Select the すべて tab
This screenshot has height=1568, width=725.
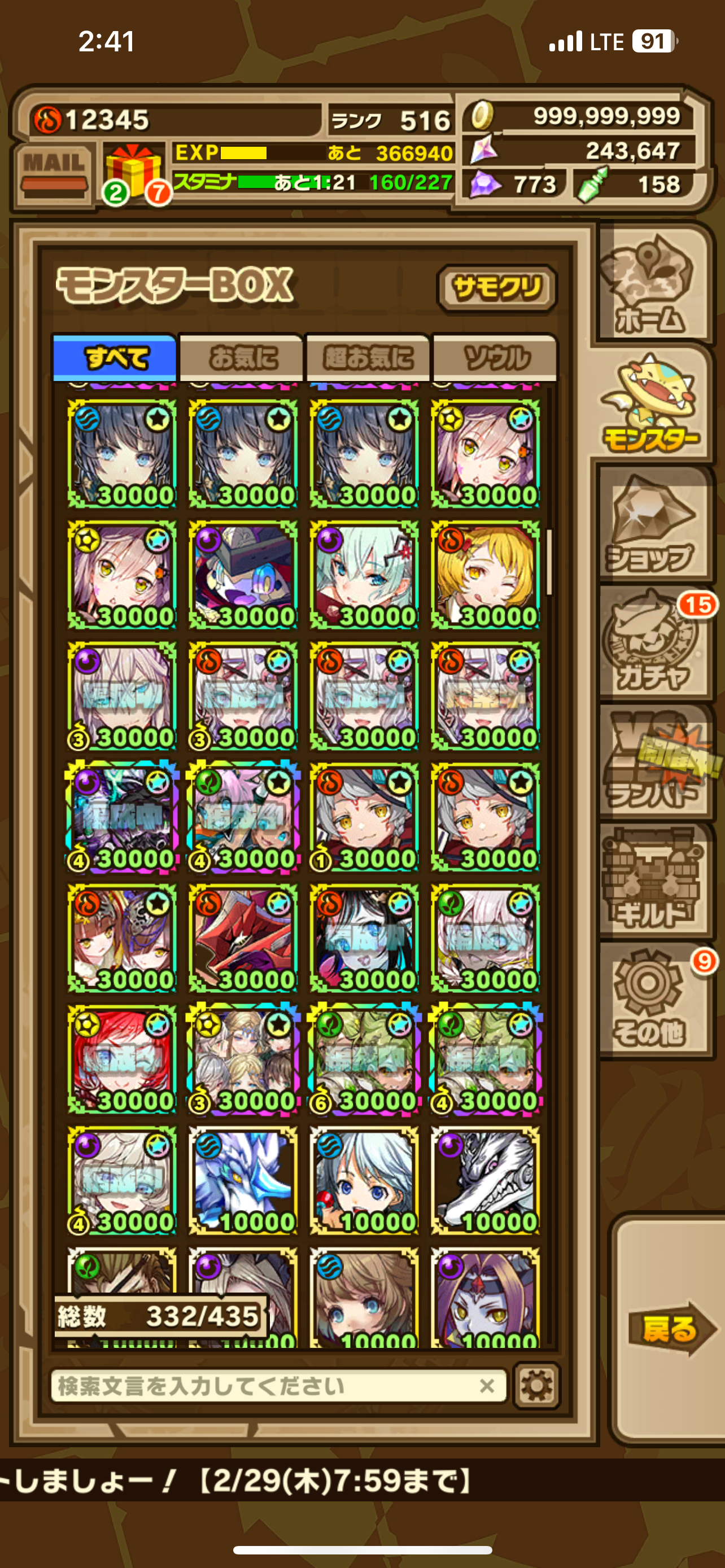(116, 358)
